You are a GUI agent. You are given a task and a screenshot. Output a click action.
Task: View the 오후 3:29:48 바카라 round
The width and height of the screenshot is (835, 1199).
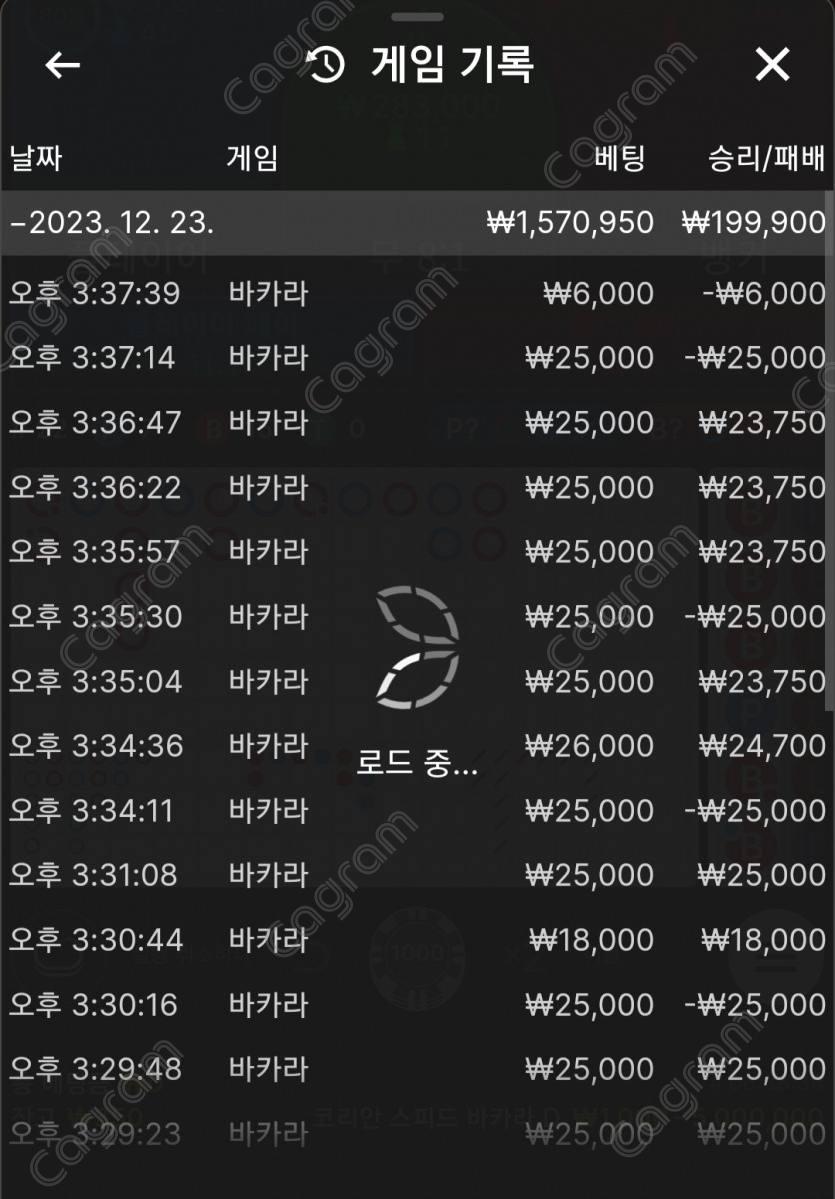(x=417, y=1069)
